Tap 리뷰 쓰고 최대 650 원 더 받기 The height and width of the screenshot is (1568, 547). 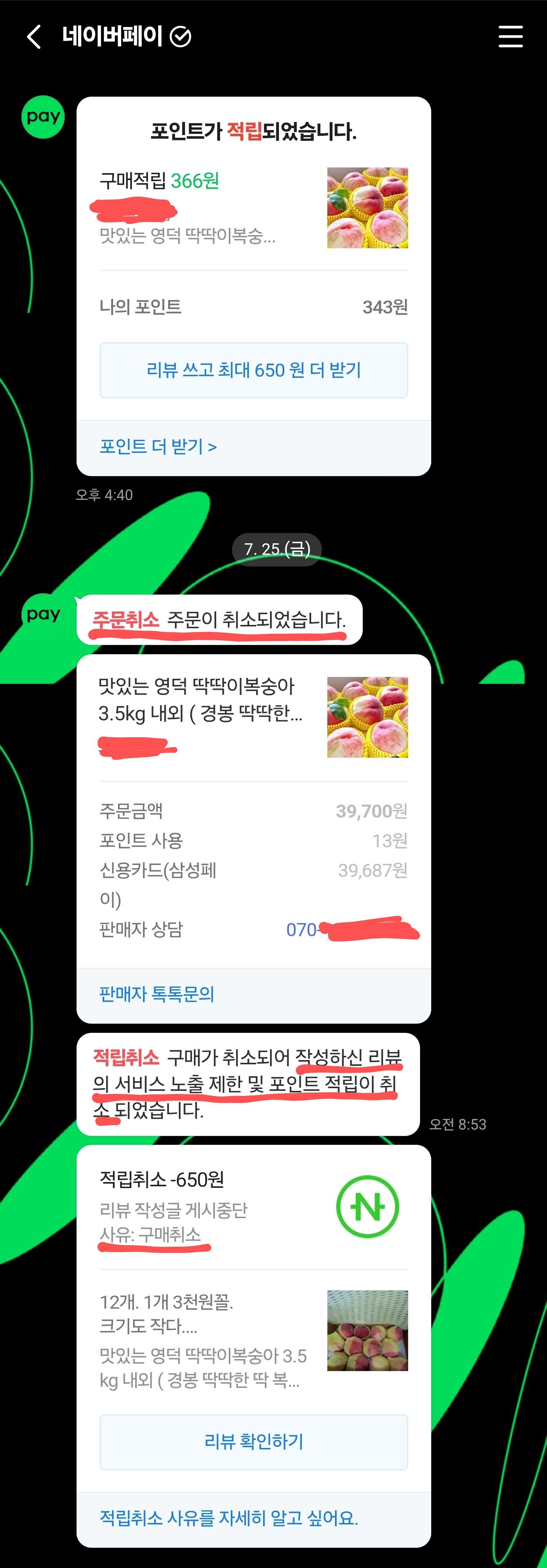(x=253, y=370)
